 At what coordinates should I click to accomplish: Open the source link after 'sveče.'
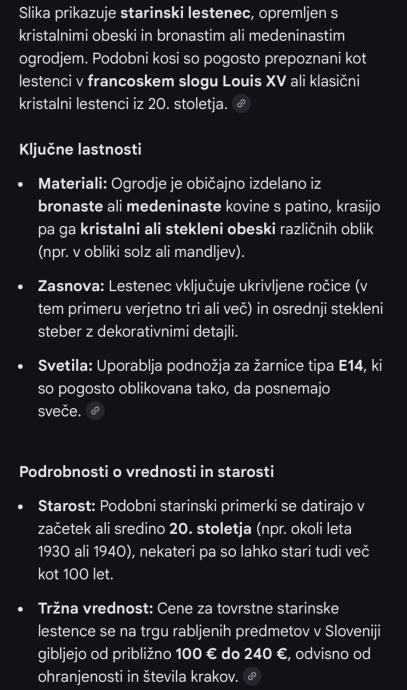[x=95, y=411]
